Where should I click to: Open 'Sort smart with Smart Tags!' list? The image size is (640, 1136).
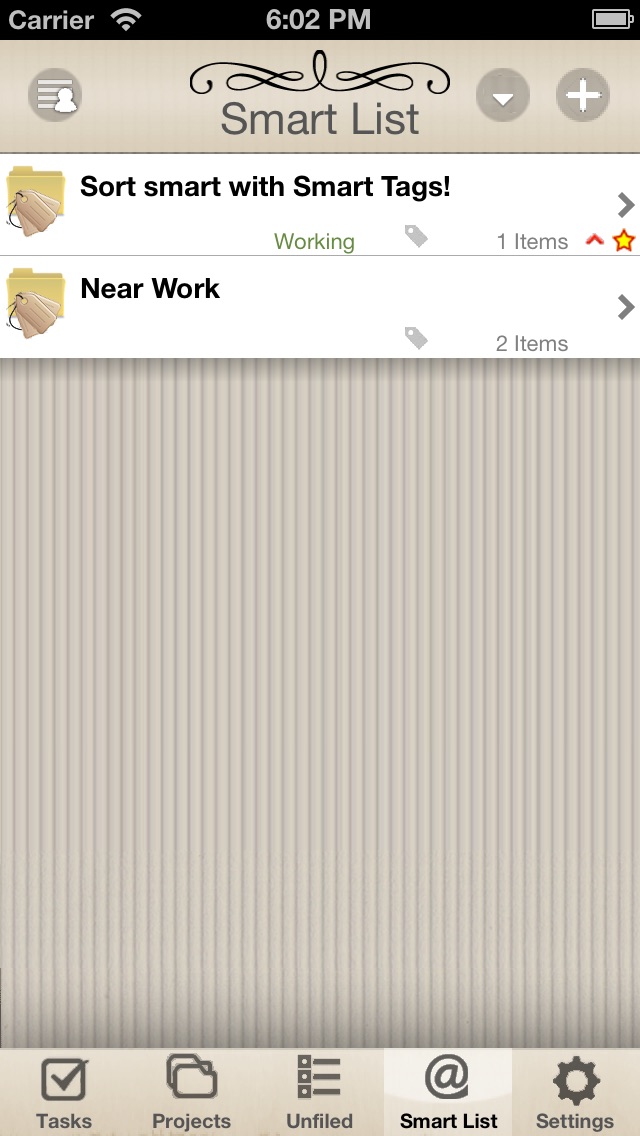pyautogui.click(x=320, y=205)
